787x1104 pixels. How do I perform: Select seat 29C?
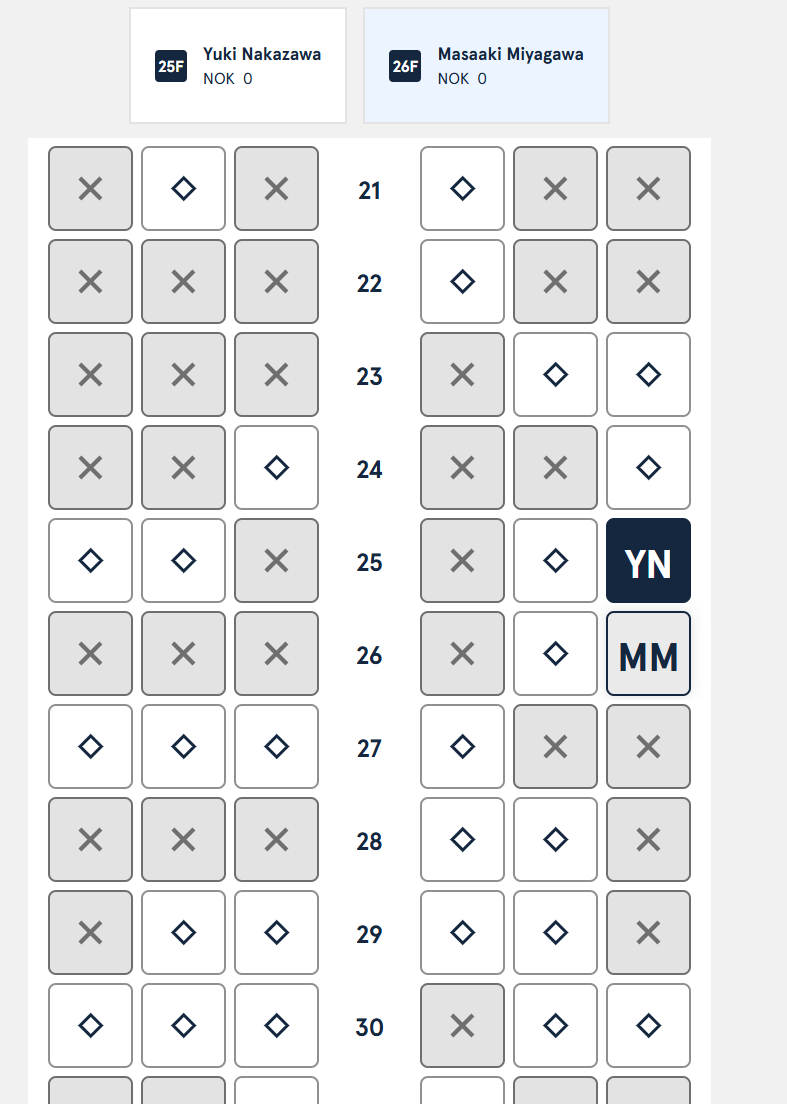tap(276, 933)
